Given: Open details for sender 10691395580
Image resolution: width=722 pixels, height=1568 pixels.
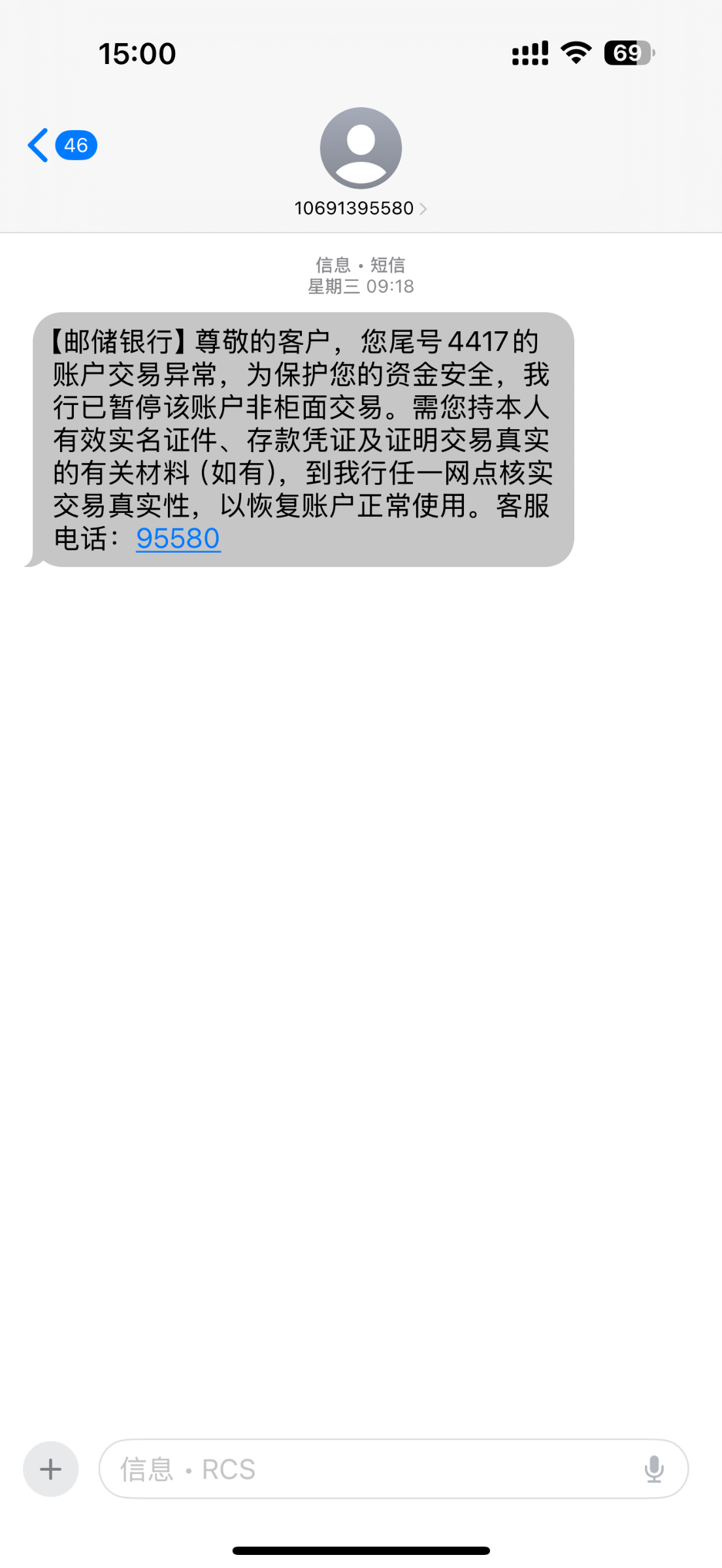Looking at the screenshot, I should click(353, 208).
